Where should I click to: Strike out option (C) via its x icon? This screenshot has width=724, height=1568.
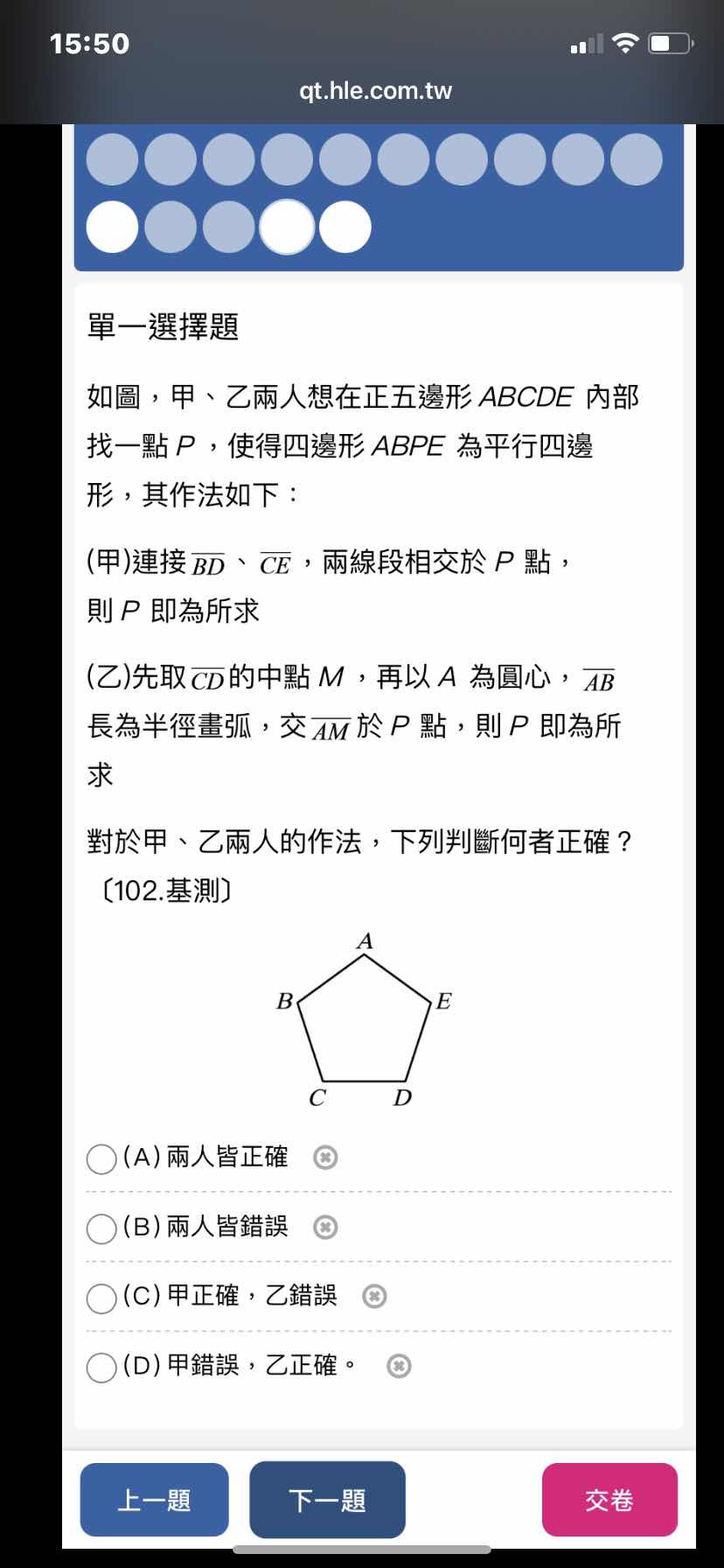(x=374, y=1297)
